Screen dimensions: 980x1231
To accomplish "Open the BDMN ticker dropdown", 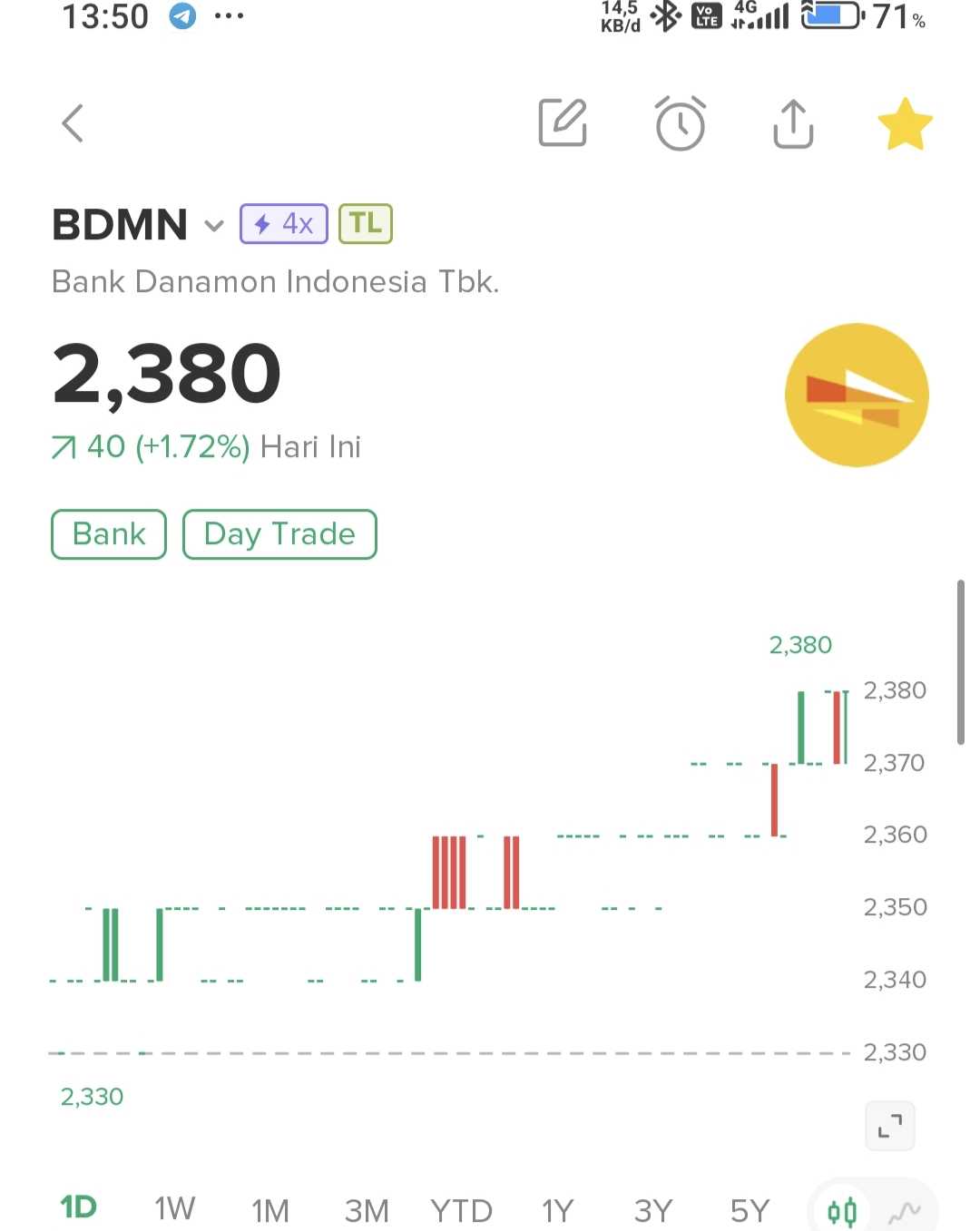I will click(214, 226).
